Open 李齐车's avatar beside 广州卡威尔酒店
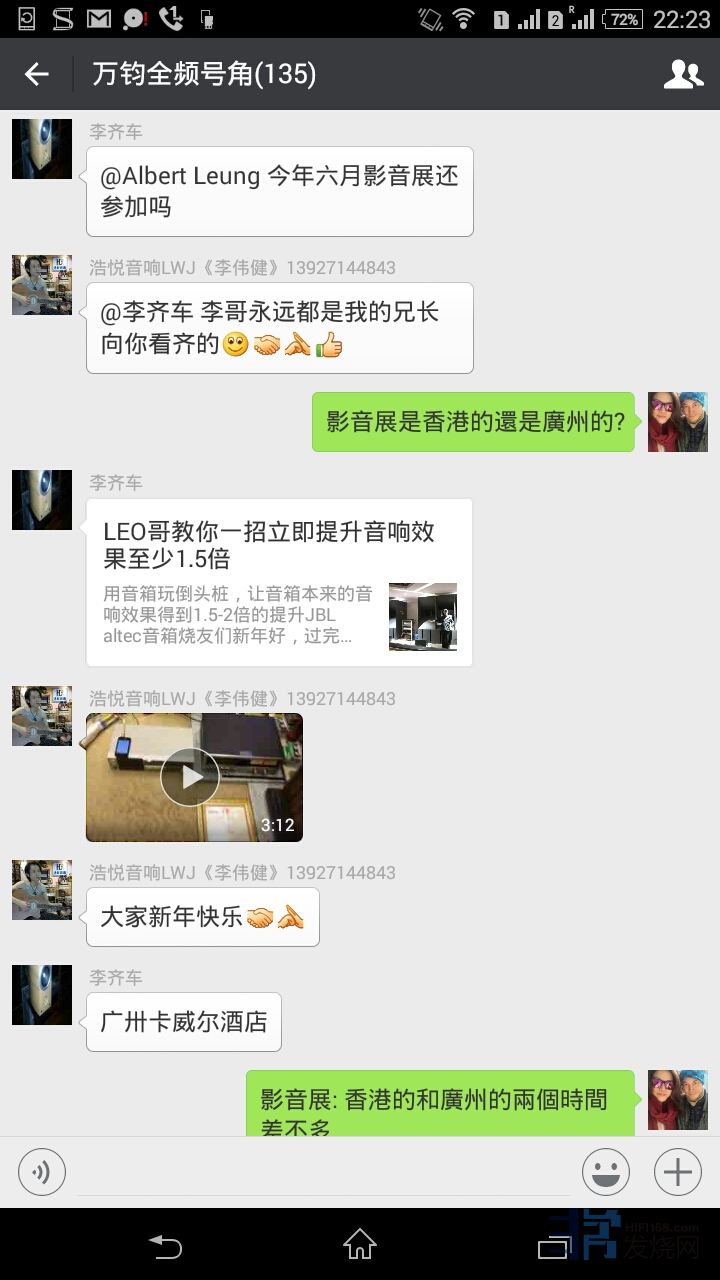The image size is (720, 1280). 42,995
